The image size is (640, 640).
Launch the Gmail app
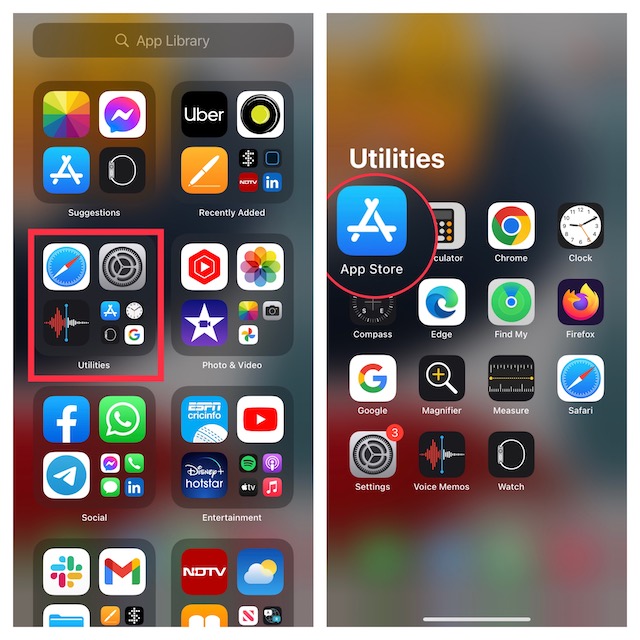coord(122,571)
